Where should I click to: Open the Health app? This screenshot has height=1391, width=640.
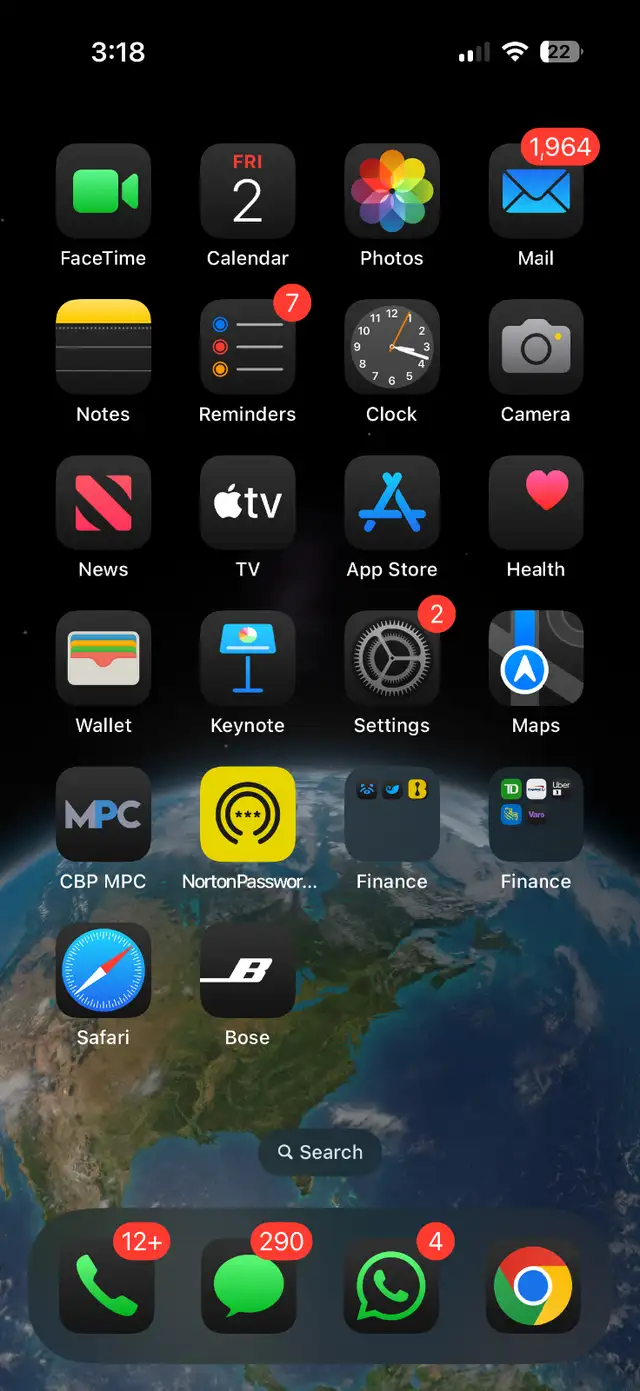(x=535, y=503)
